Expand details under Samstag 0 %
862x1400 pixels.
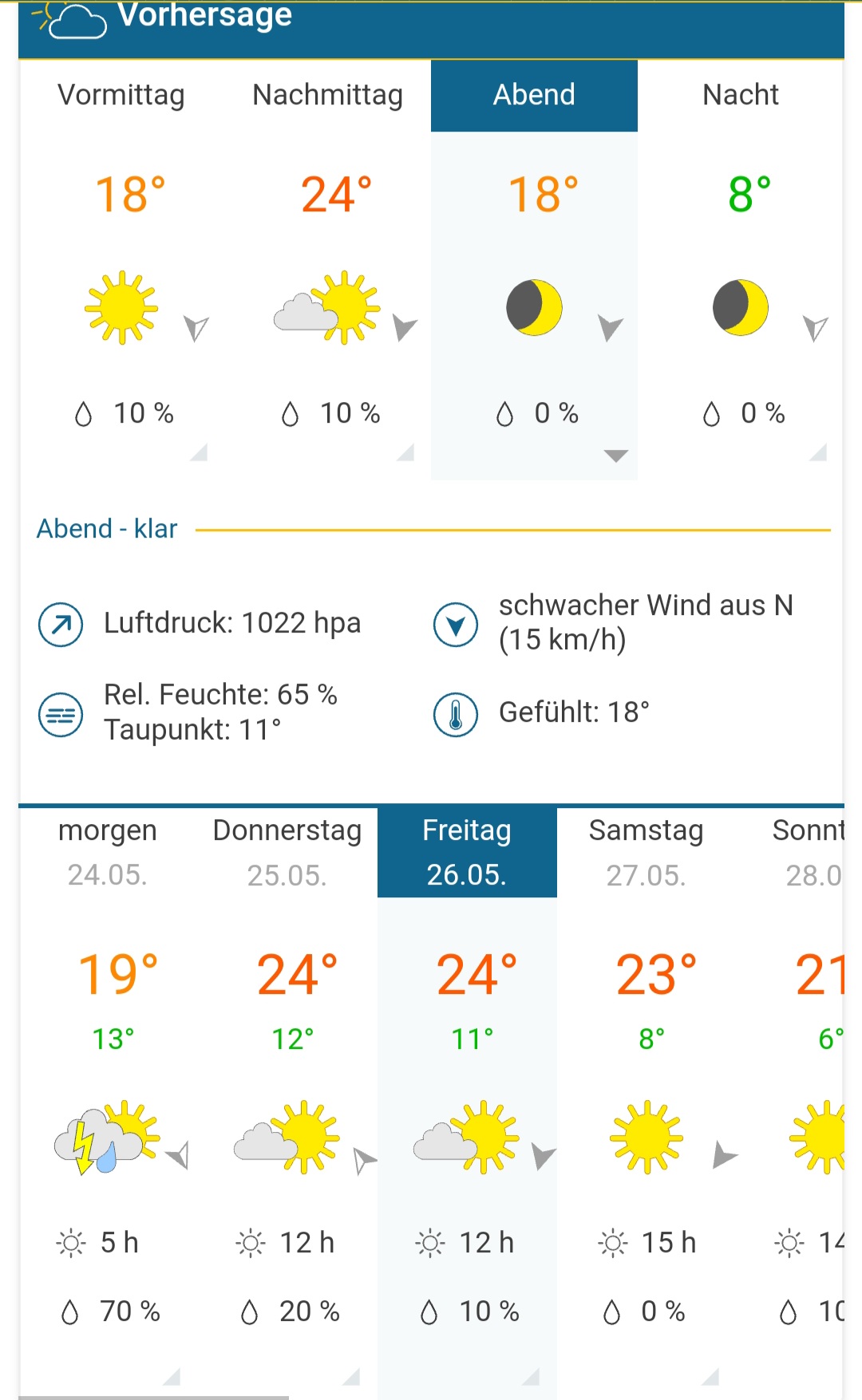coord(710,1376)
